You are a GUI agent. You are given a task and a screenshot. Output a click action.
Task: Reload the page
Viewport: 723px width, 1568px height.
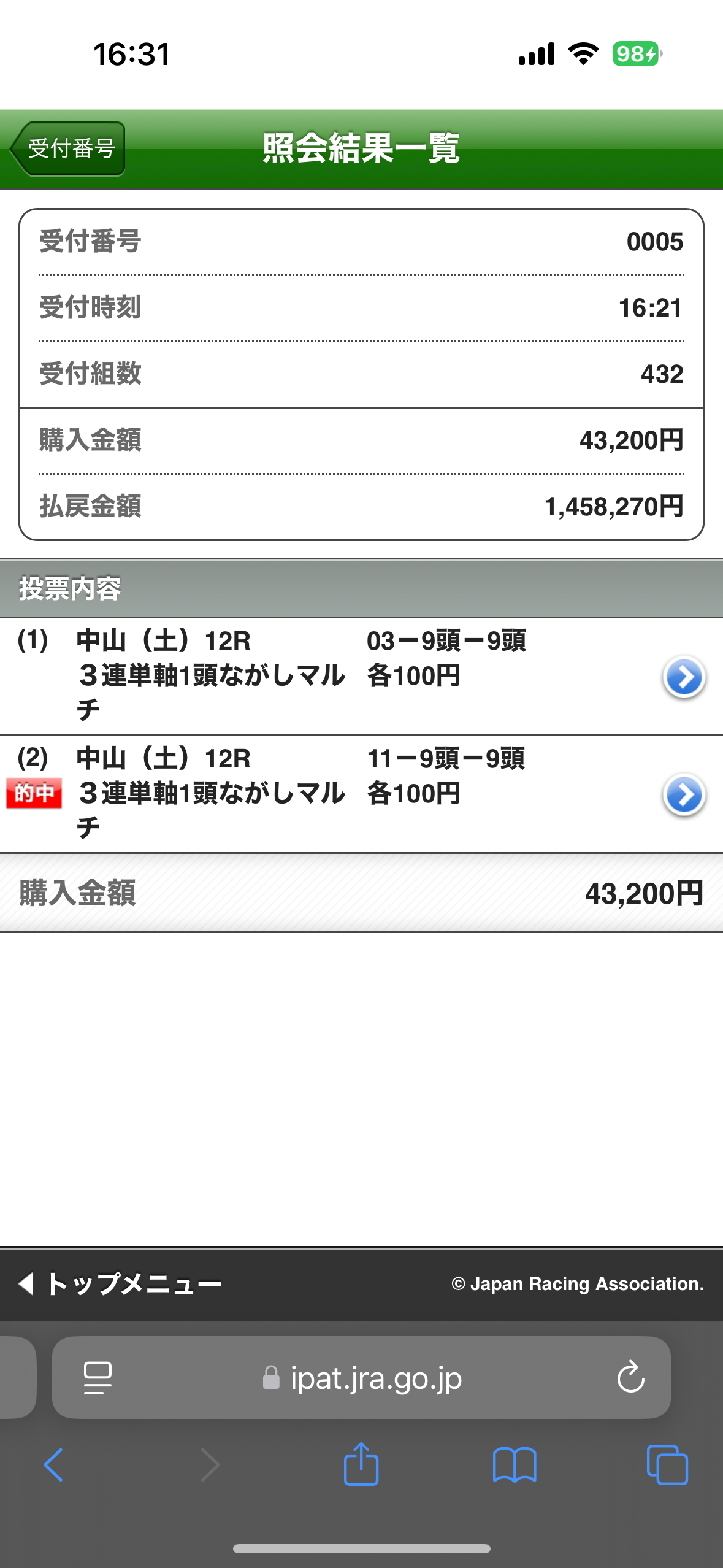point(630,1378)
